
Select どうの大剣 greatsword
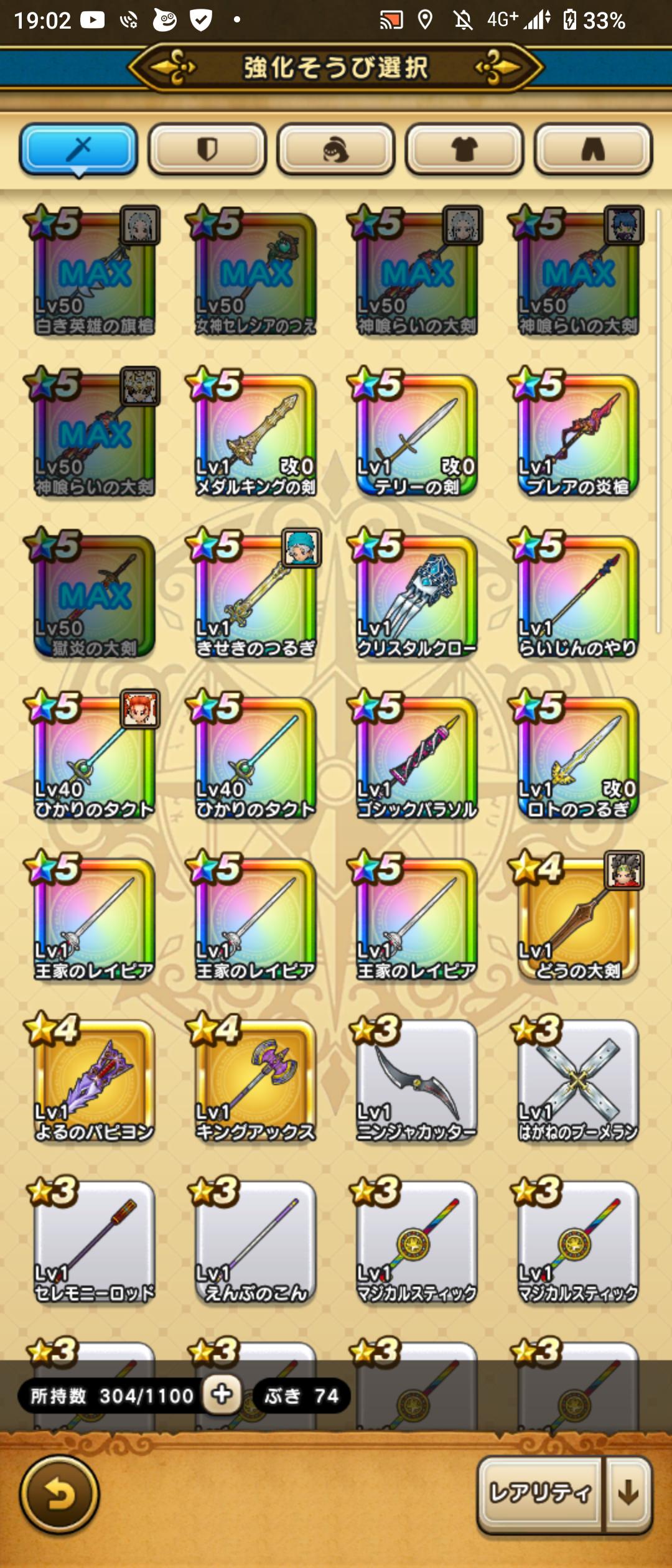click(577, 919)
